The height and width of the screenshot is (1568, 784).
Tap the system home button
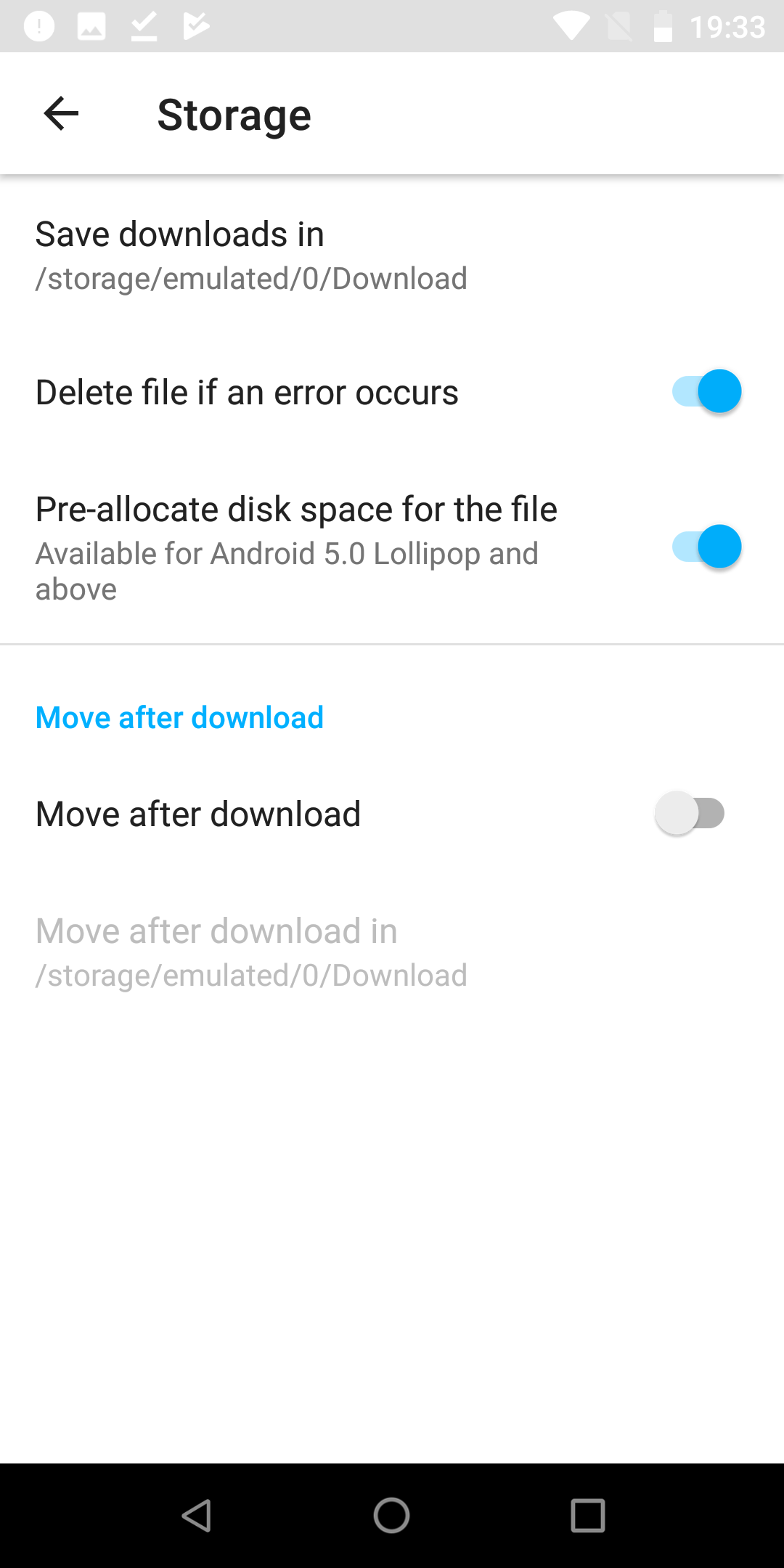coord(392,1516)
